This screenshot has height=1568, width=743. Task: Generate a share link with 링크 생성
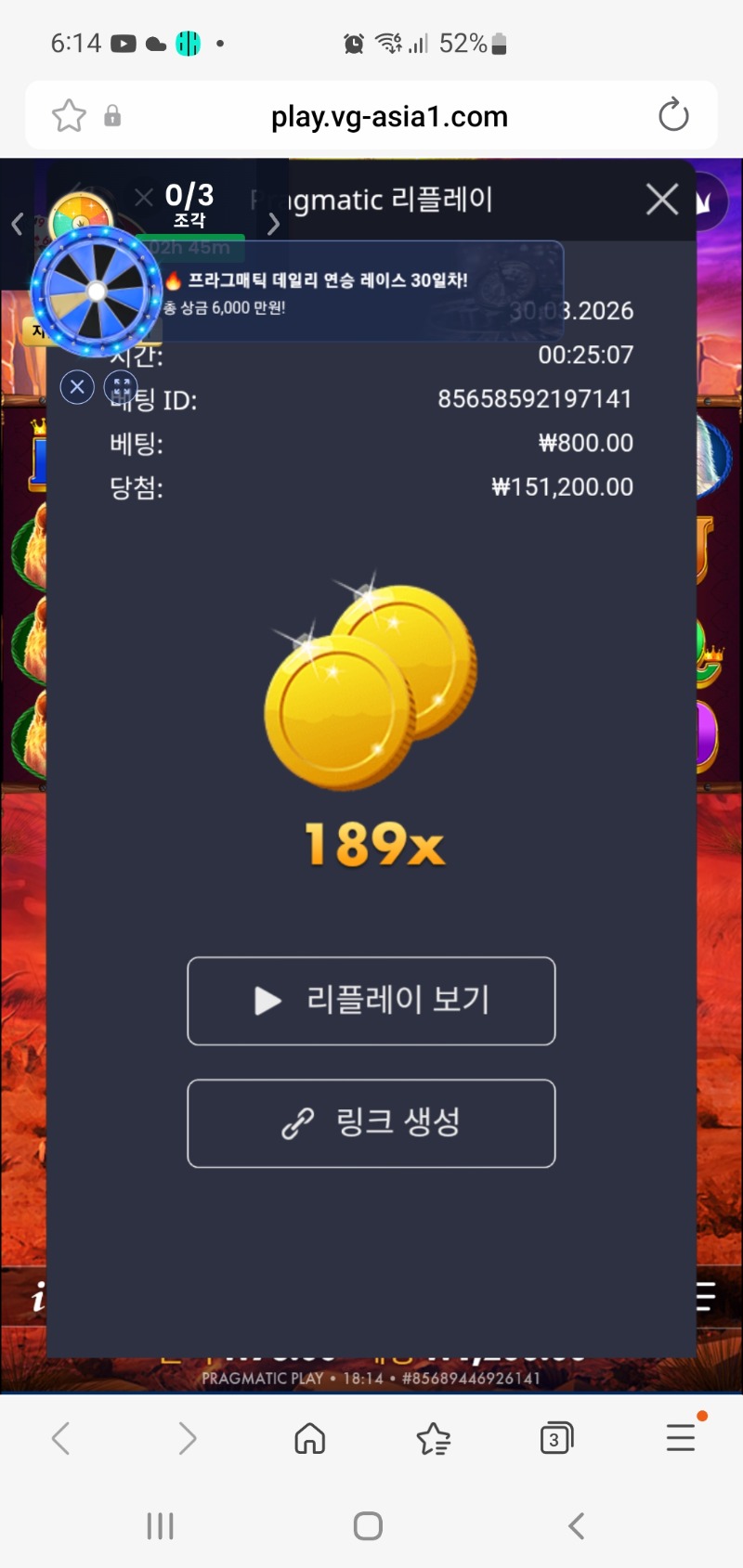[x=371, y=1123]
